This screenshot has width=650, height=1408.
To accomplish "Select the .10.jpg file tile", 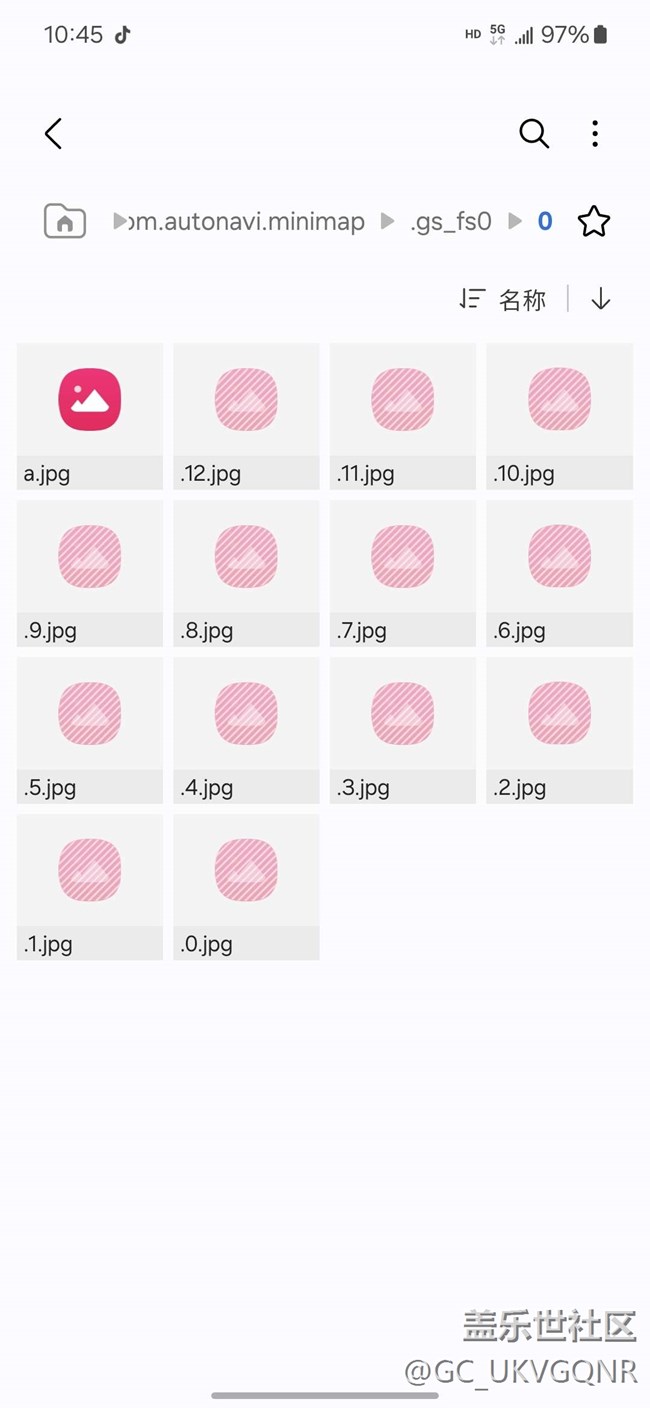I will pos(559,415).
